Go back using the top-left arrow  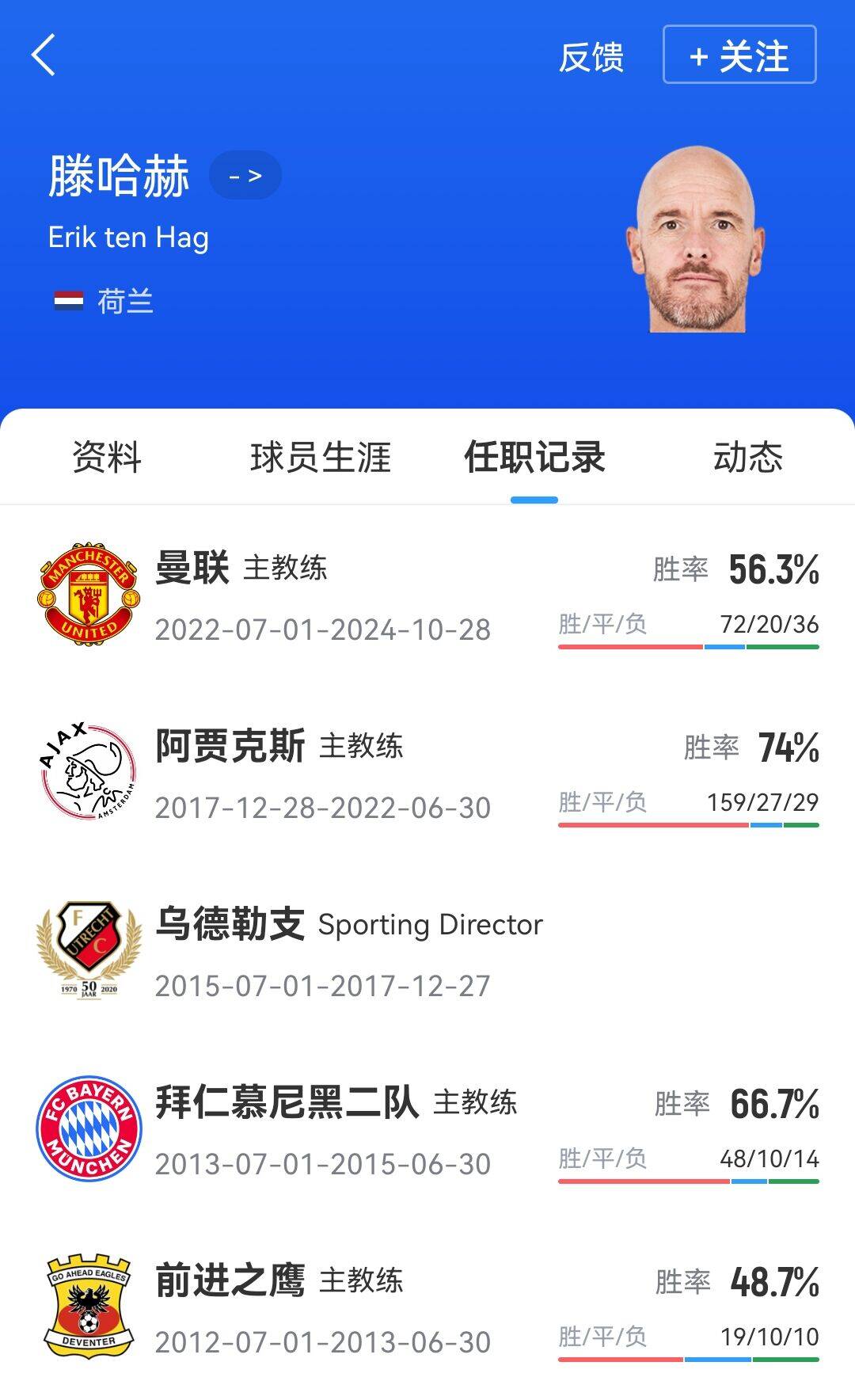point(44,55)
